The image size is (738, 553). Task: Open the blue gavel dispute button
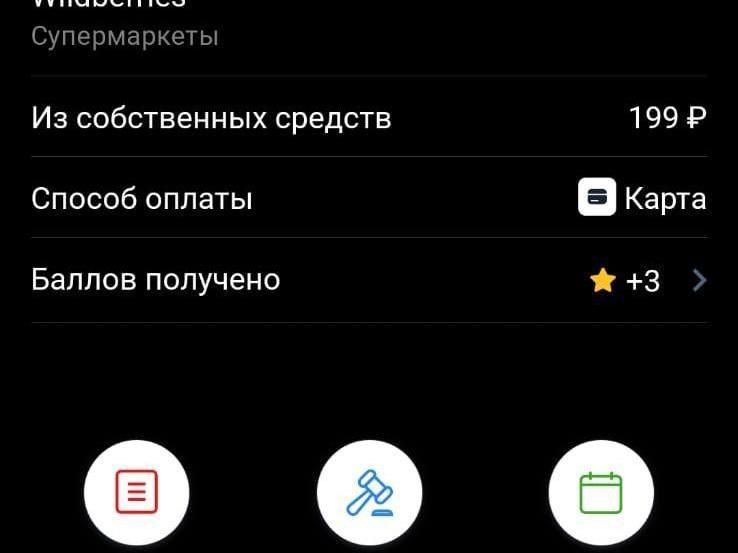point(369,493)
